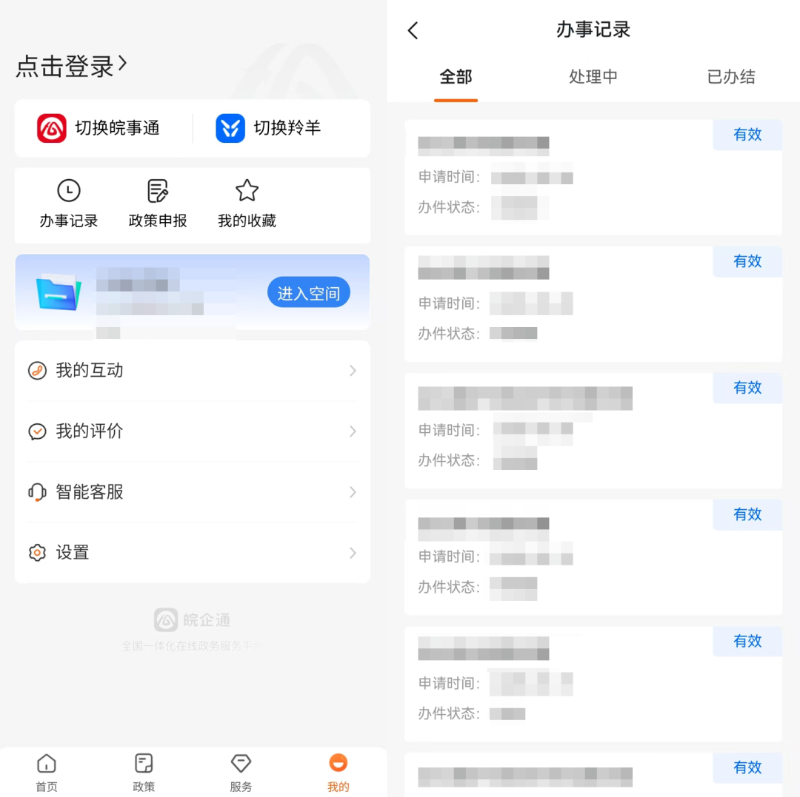Screen dimensions: 800x797
Task: Select the 我的 bottom tab
Action: [338, 773]
